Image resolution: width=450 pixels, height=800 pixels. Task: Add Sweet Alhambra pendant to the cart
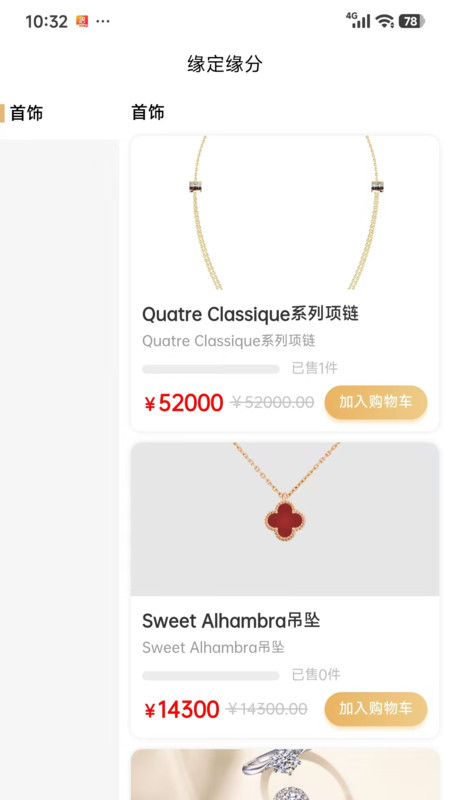pos(376,708)
